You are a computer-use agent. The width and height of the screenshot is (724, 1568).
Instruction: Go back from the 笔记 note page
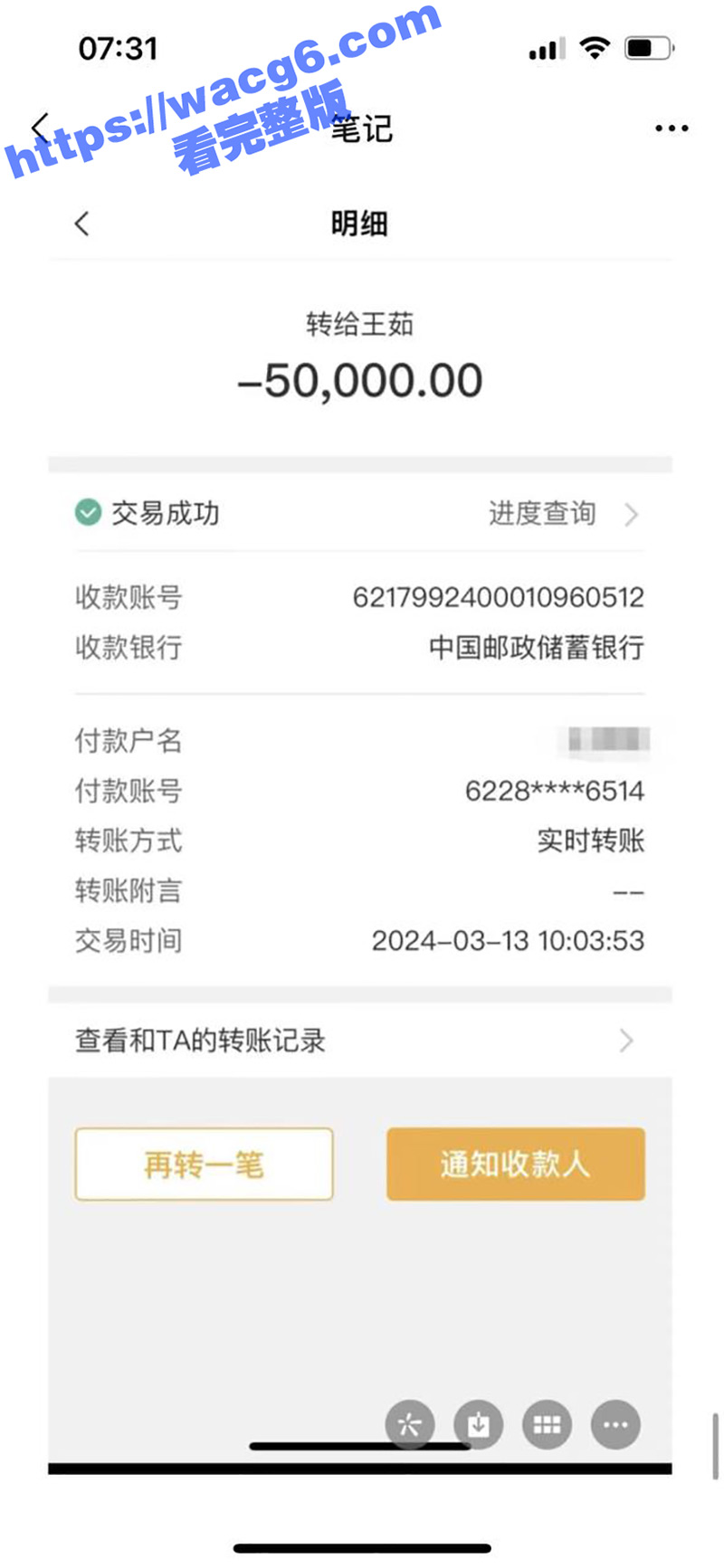pyautogui.click(x=40, y=128)
